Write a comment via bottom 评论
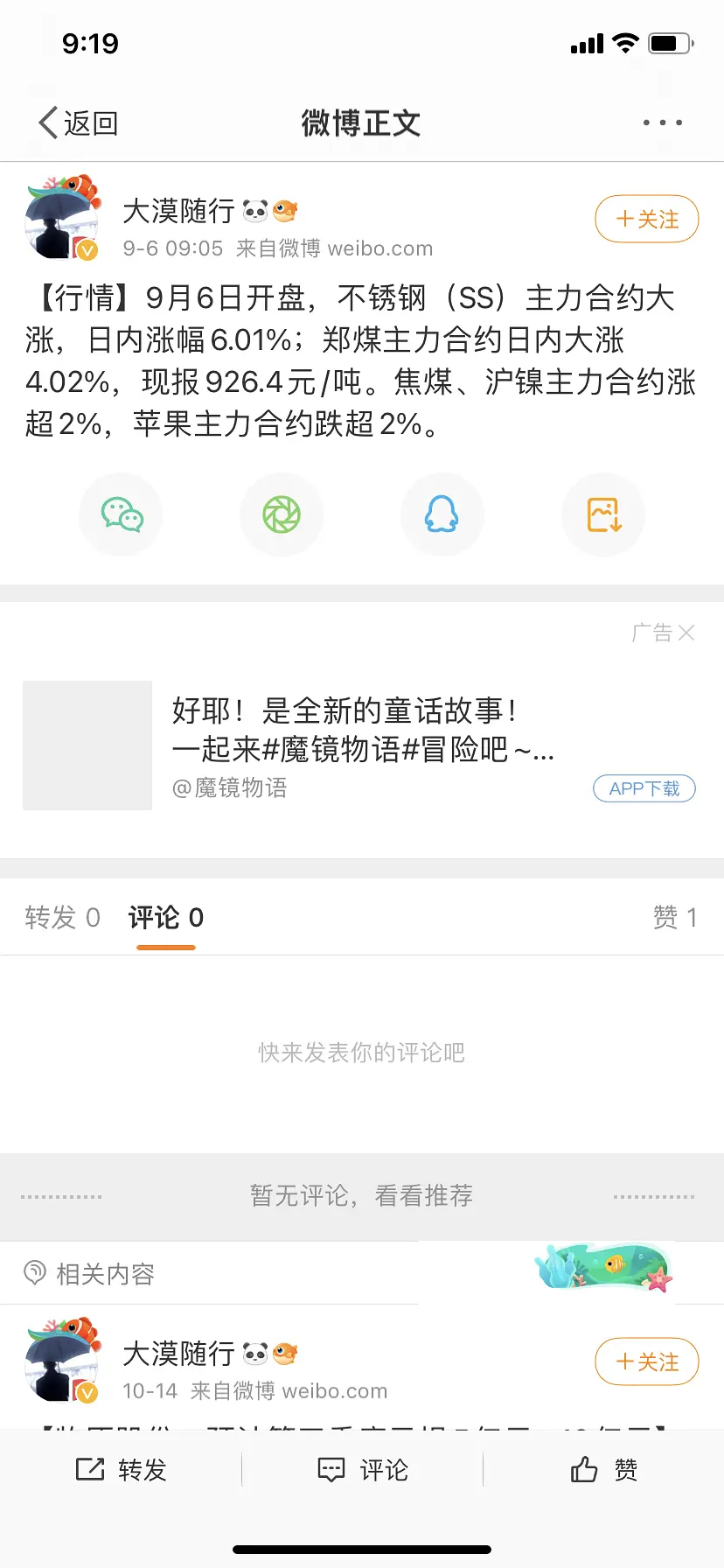The image size is (724, 1568). (x=363, y=1470)
